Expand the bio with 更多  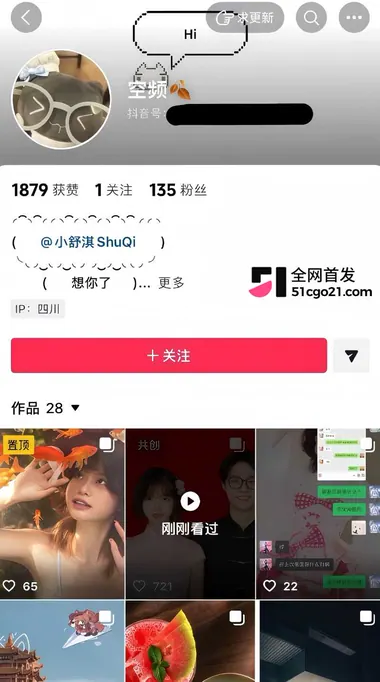click(171, 283)
